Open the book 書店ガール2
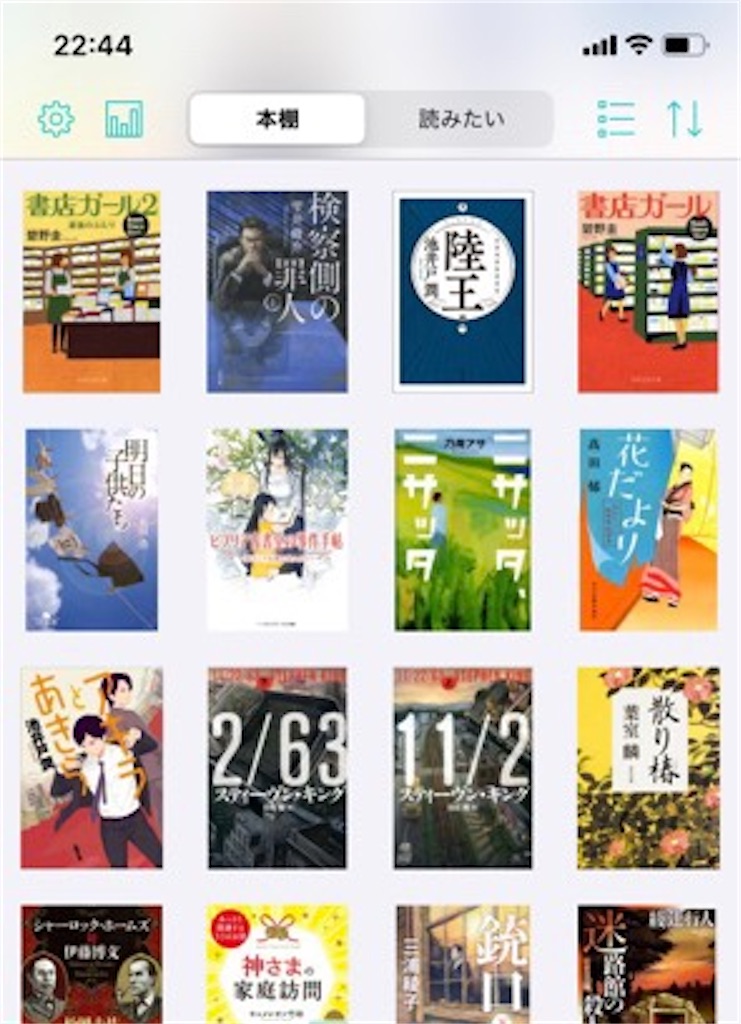Image resolution: width=741 pixels, height=1024 pixels. [x=92, y=291]
